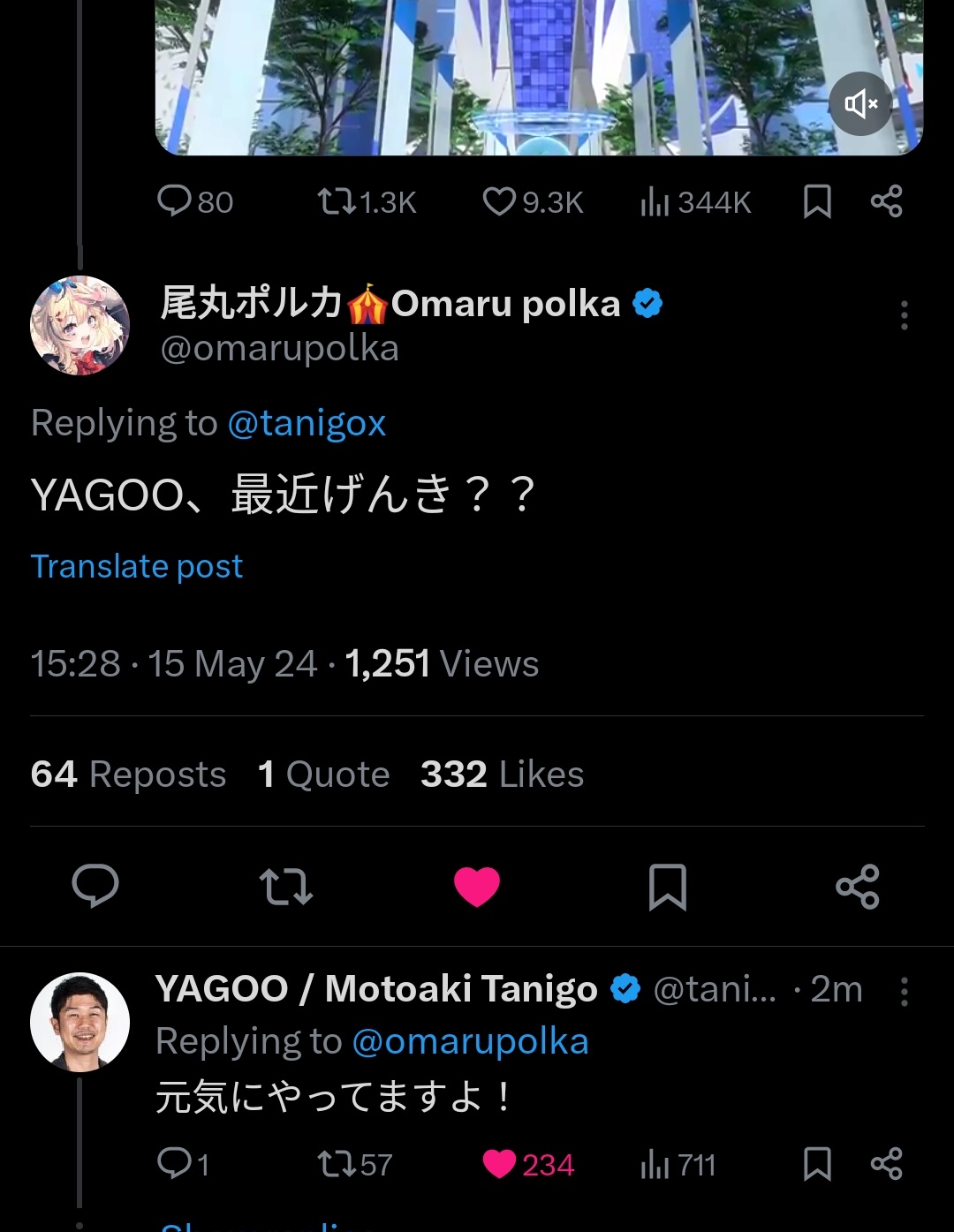Tap Translate post
This screenshot has width=954, height=1232.
tap(137, 566)
